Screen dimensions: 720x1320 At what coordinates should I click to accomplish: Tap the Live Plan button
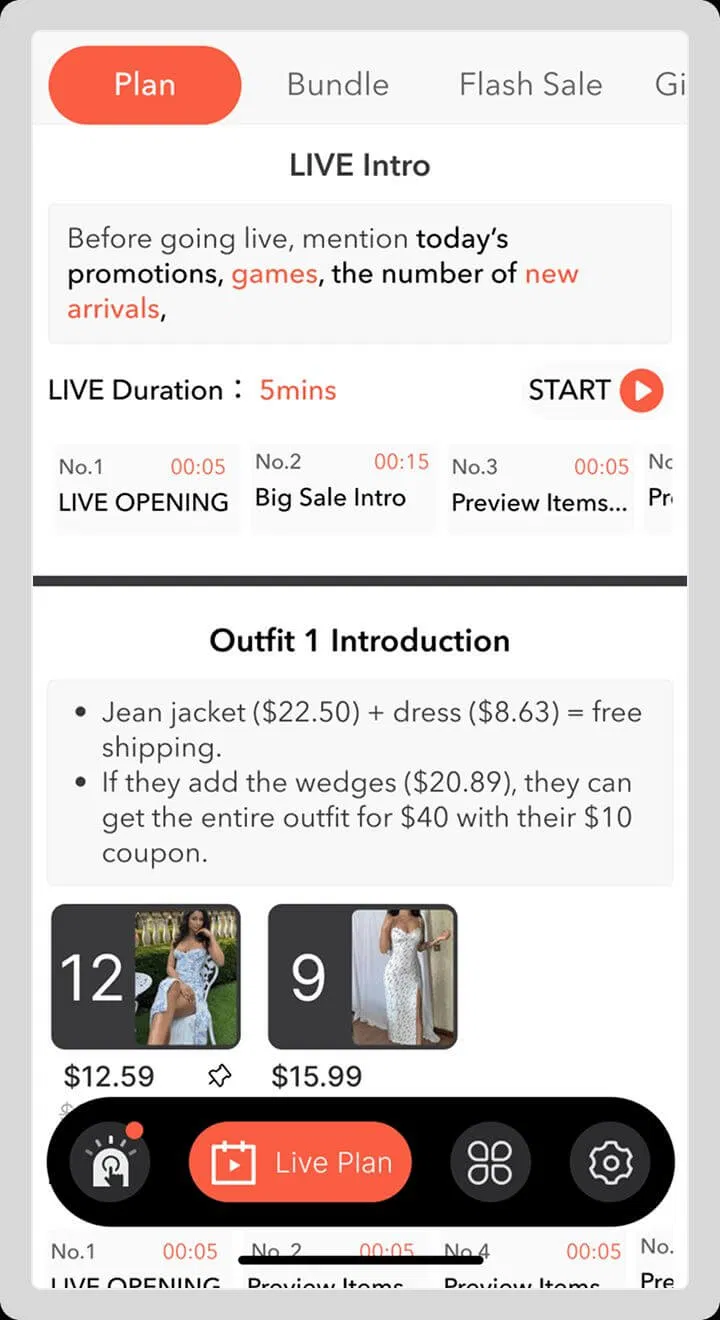[x=300, y=1162]
